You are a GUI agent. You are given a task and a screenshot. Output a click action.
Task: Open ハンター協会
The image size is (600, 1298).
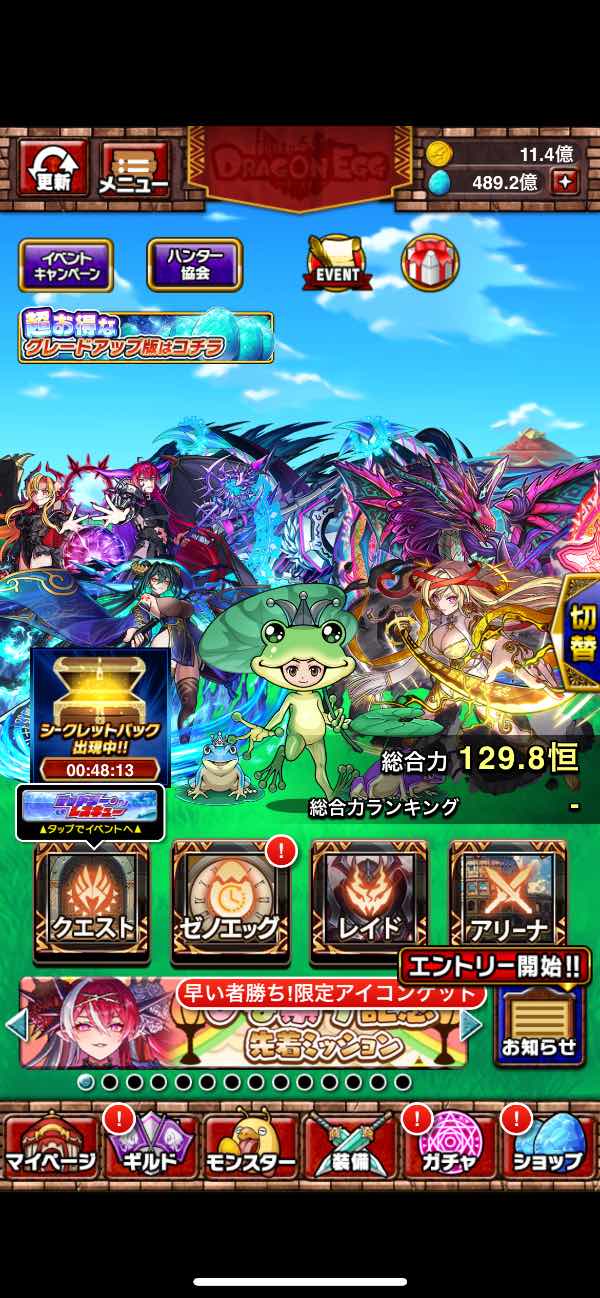[x=195, y=265]
